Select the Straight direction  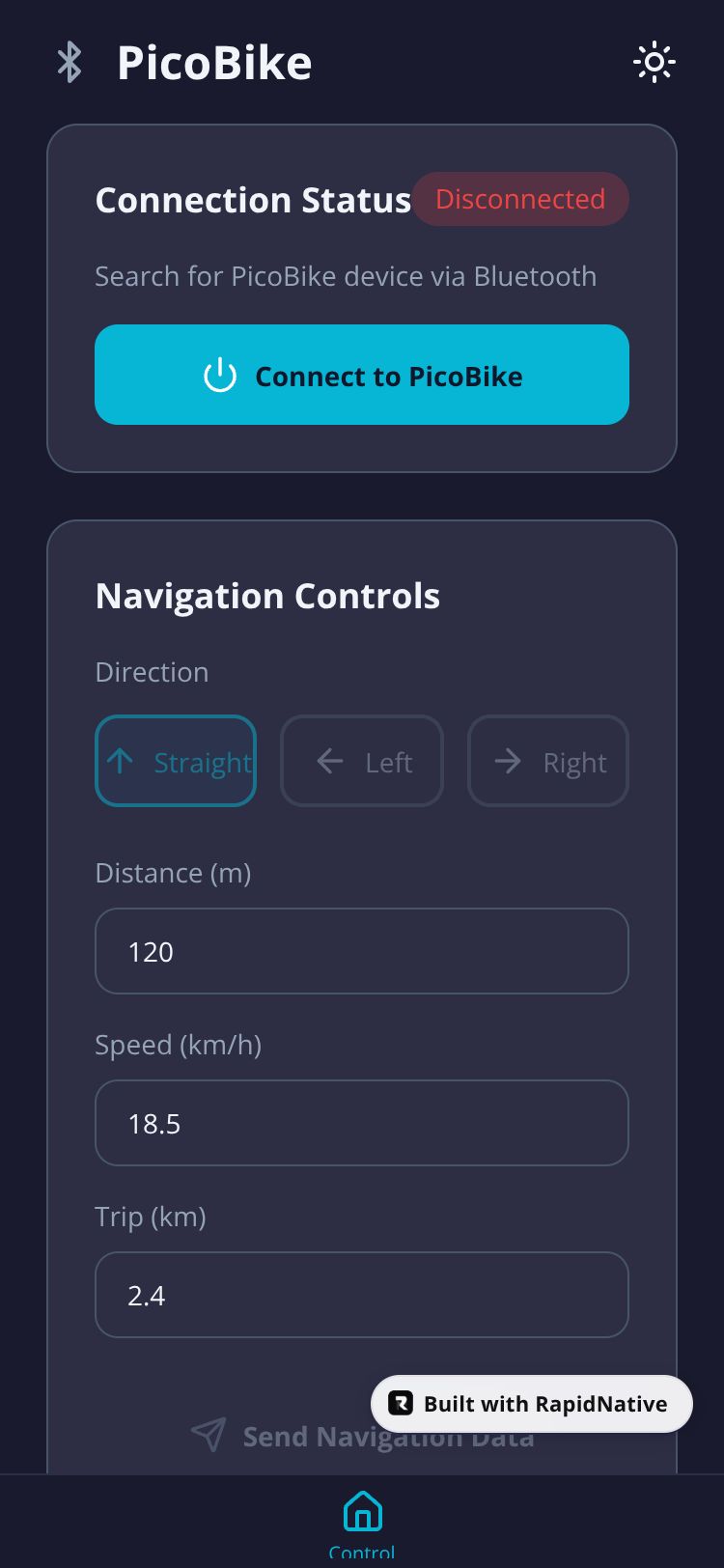click(176, 762)
